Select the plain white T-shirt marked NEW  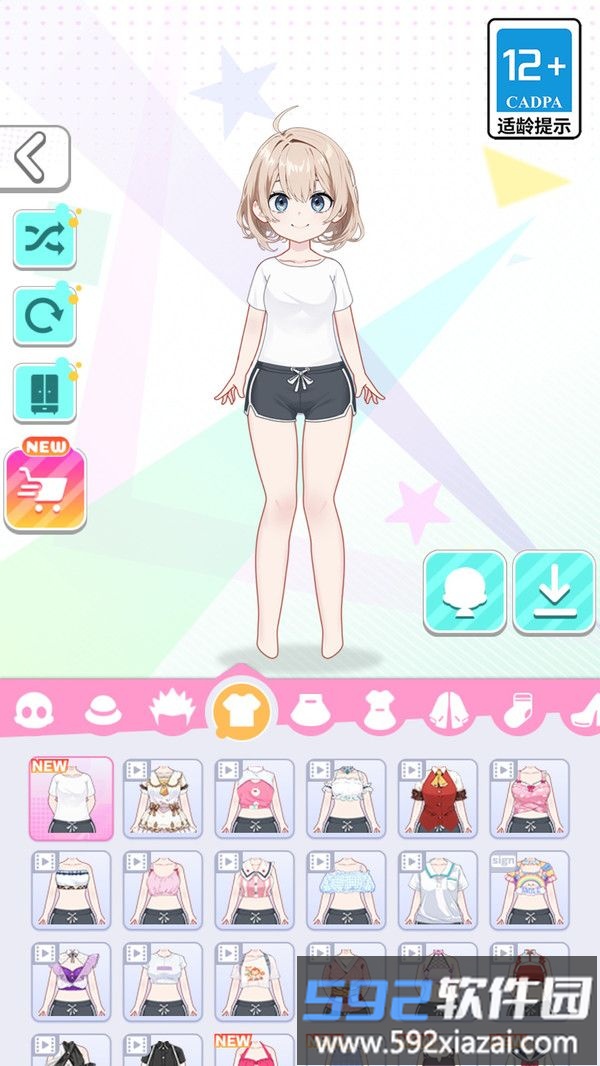[x=71, y=798]
